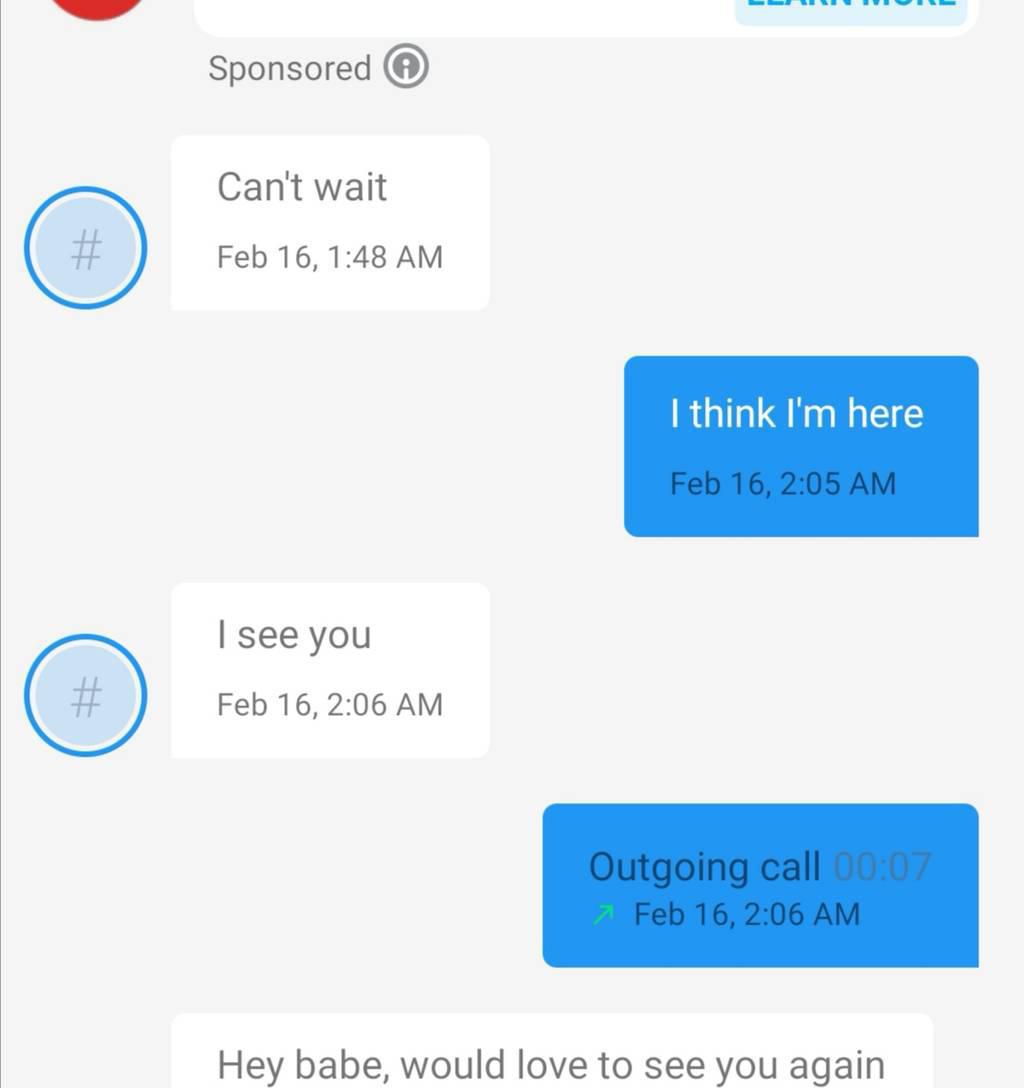Open contact avatar beside "I see you"
Viewport: 1024px width, 1088px height.
(86, 695)
